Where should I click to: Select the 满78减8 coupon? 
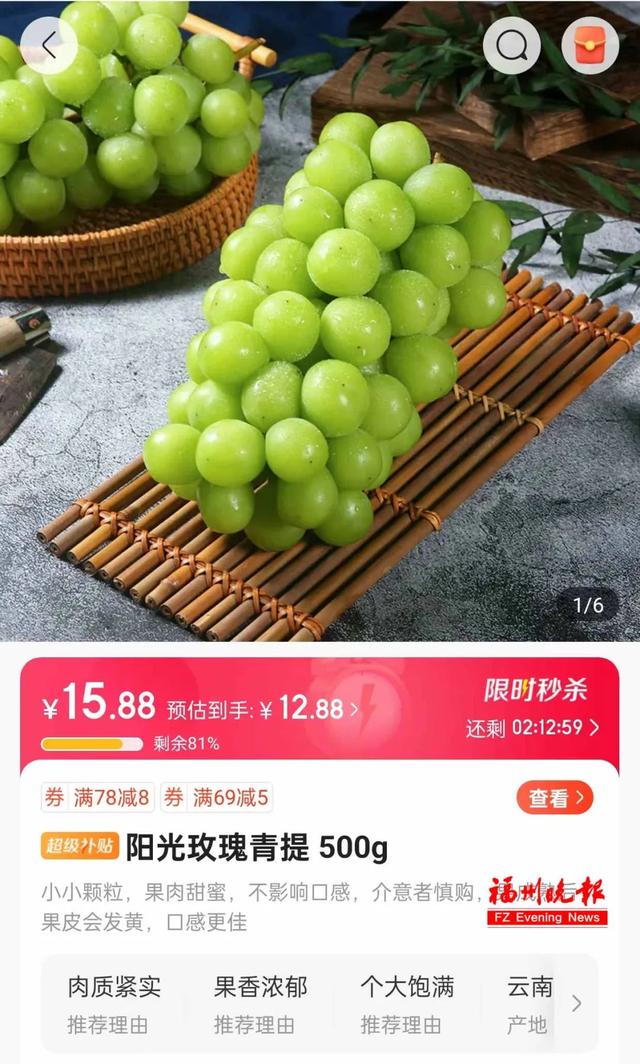(98, 797)
